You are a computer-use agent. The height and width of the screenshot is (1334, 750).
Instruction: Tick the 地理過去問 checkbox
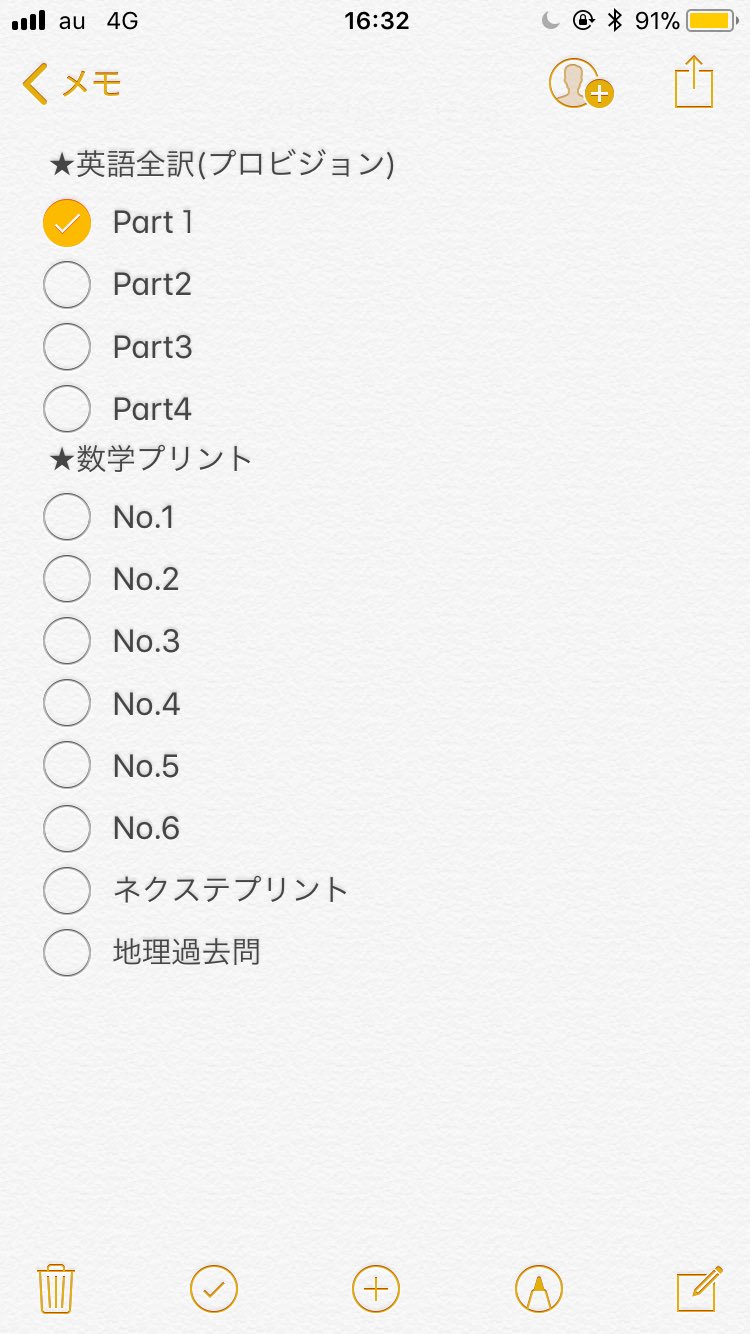click(67, 952)
